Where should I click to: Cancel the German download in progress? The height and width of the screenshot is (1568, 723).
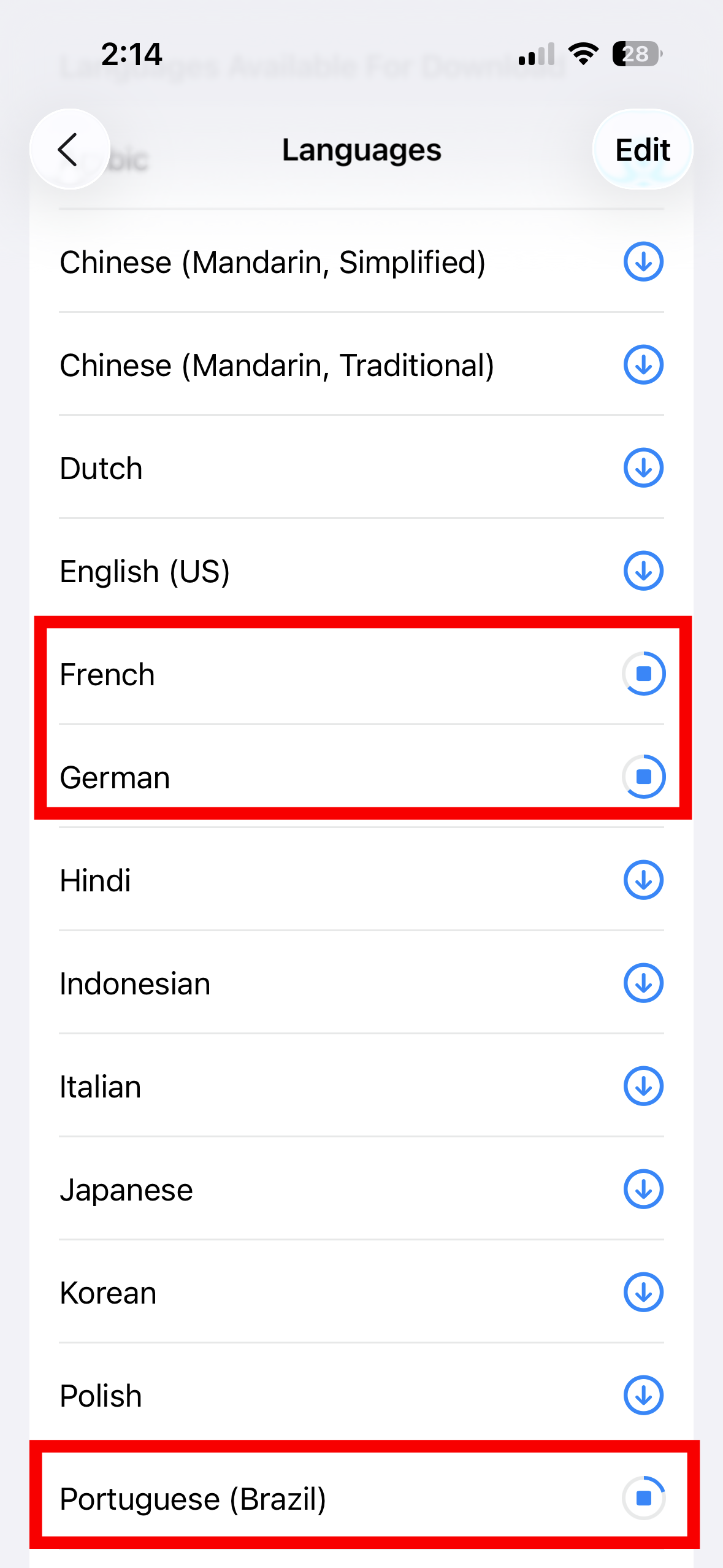coord(643,777)
